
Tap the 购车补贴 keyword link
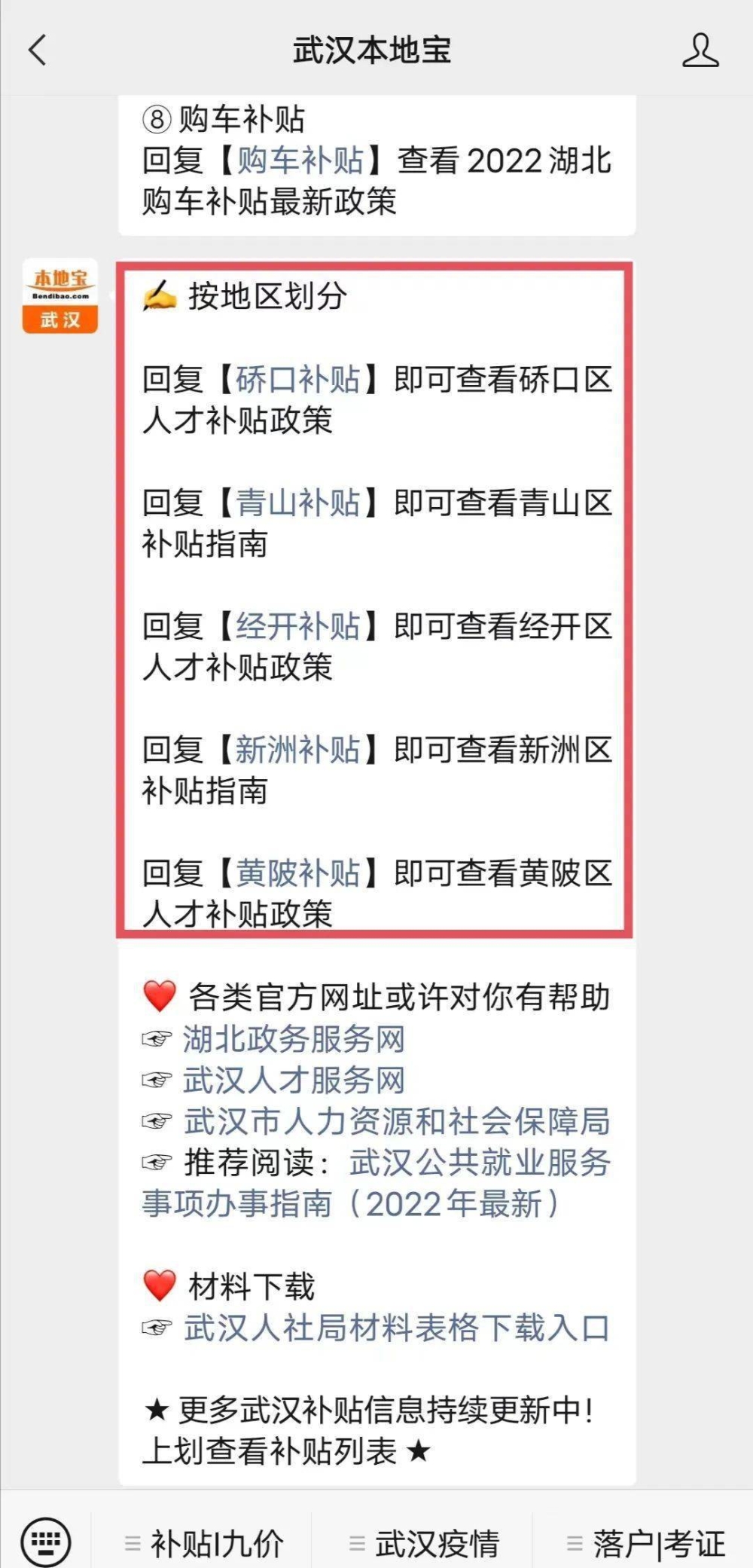(300, 160)
